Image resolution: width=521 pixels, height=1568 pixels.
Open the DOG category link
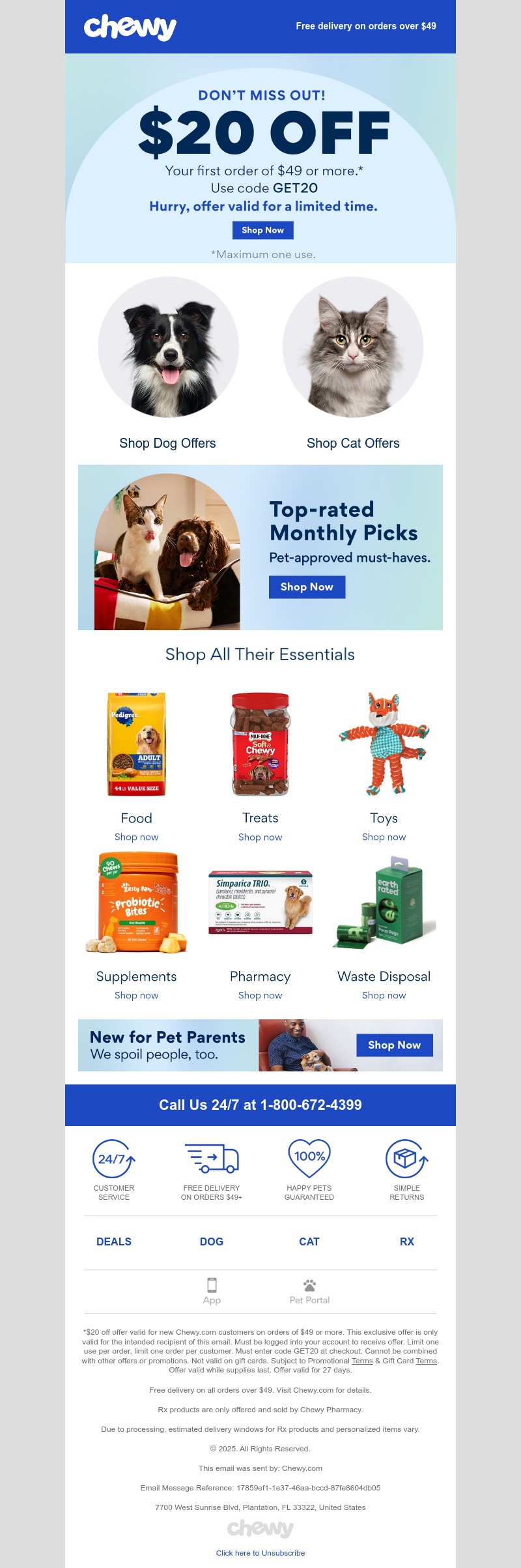coord(212,1241)
